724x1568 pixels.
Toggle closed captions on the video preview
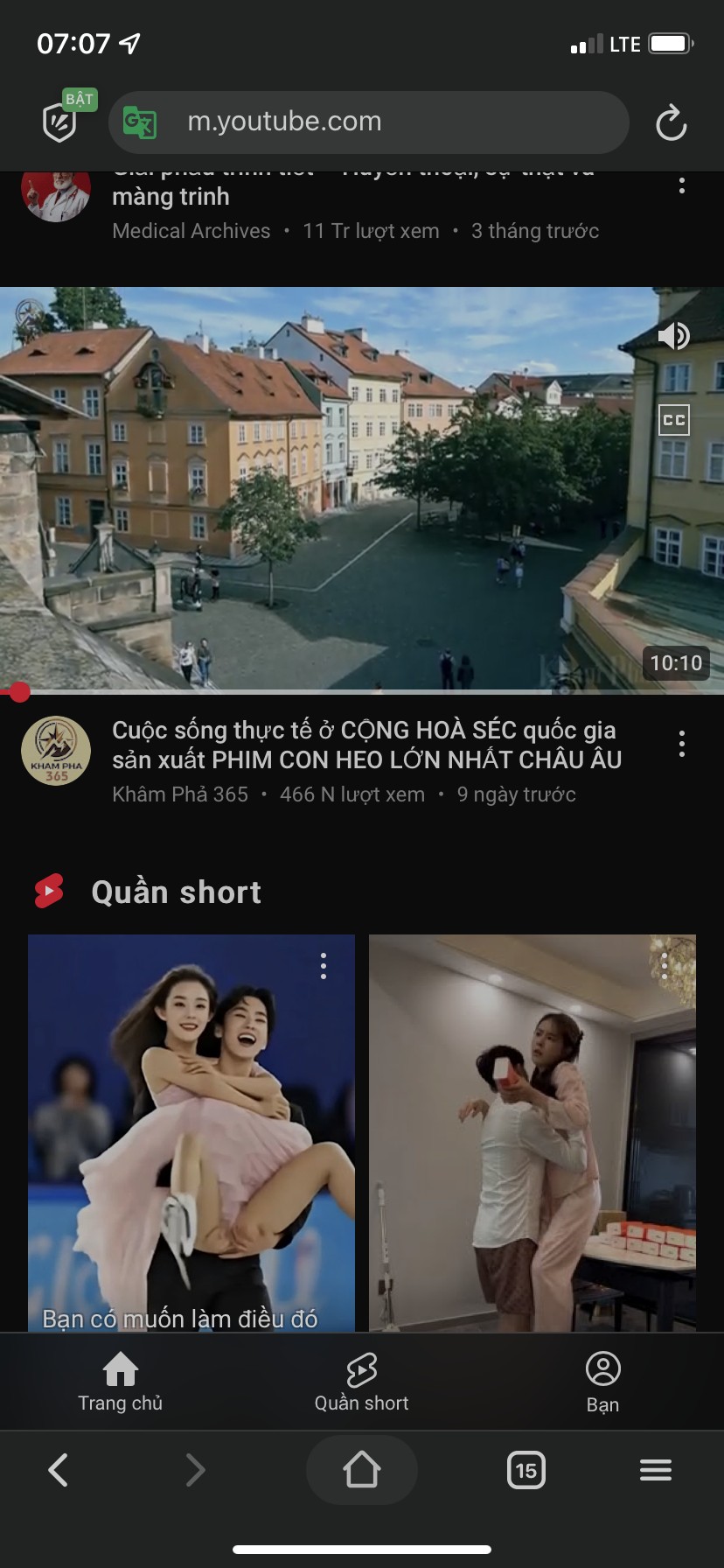tap(673, 420)
